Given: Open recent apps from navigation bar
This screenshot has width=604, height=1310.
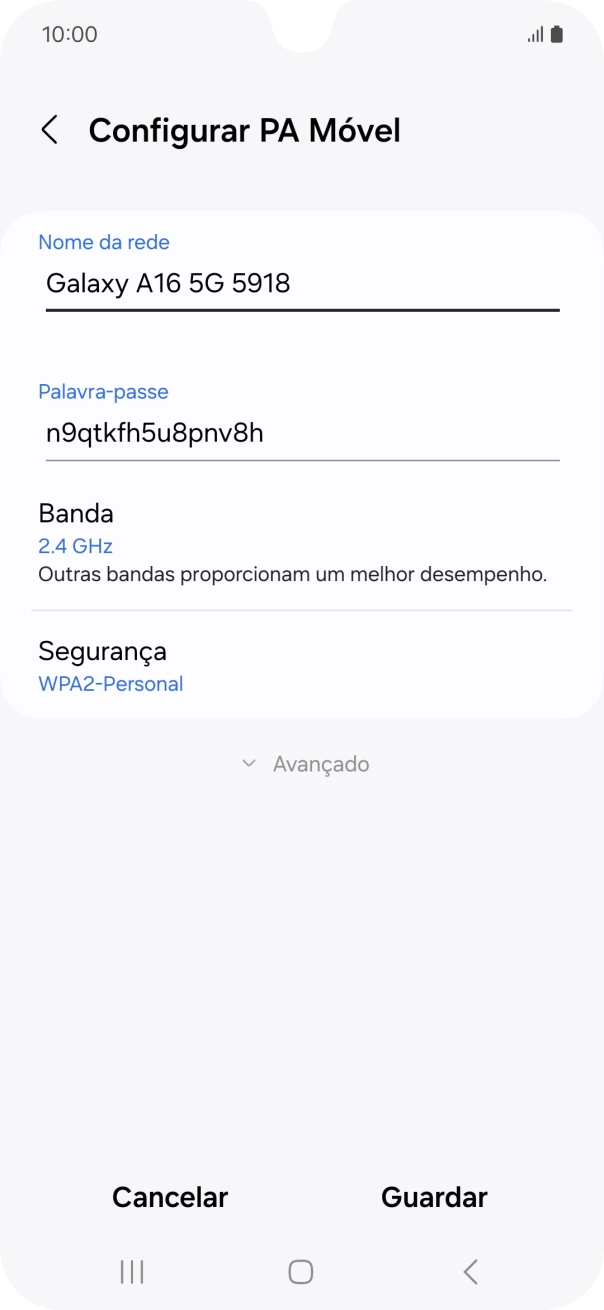Looking at the screenshot, I should 132,1272.
